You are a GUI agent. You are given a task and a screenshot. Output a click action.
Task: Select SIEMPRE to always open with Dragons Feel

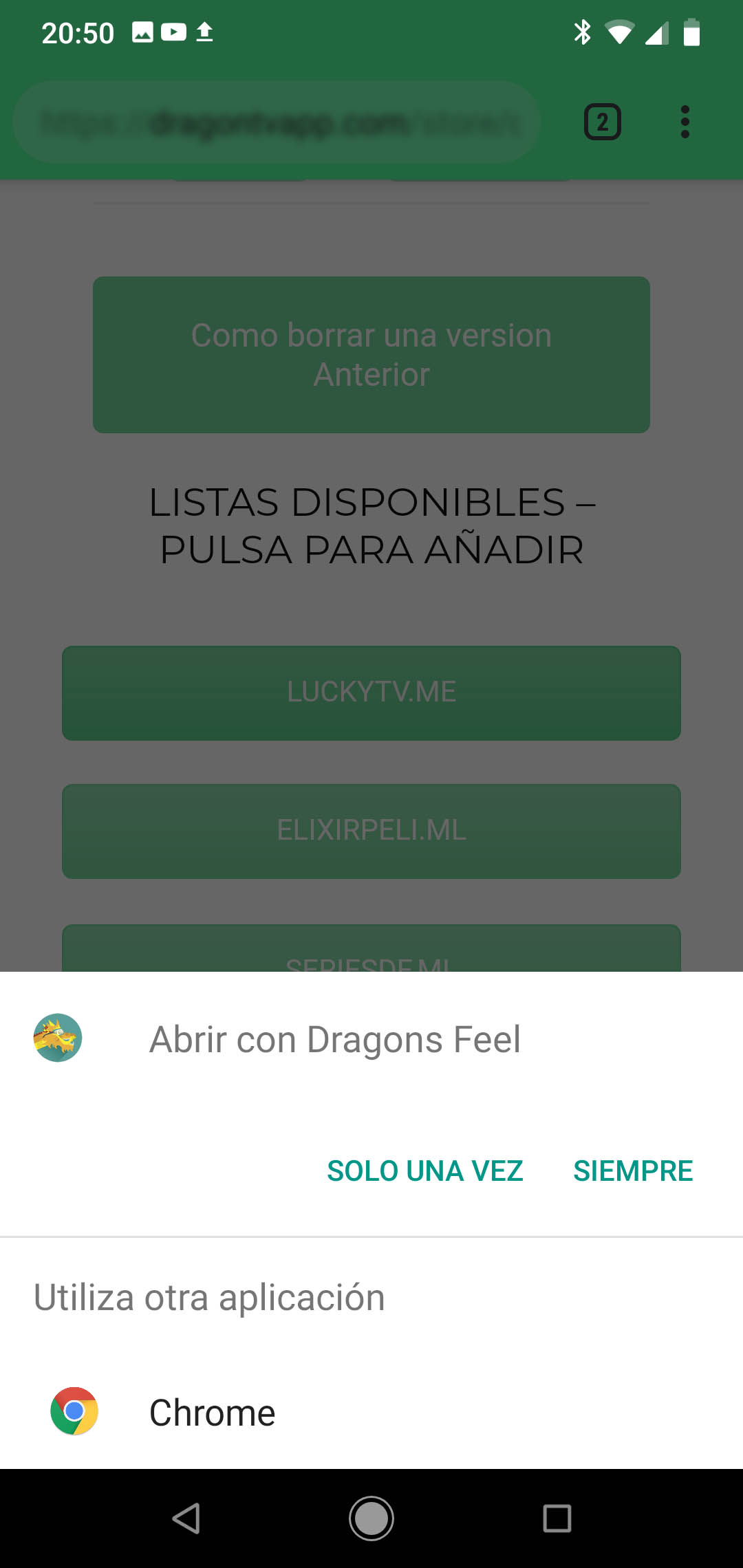click(x=633, y=1170)
